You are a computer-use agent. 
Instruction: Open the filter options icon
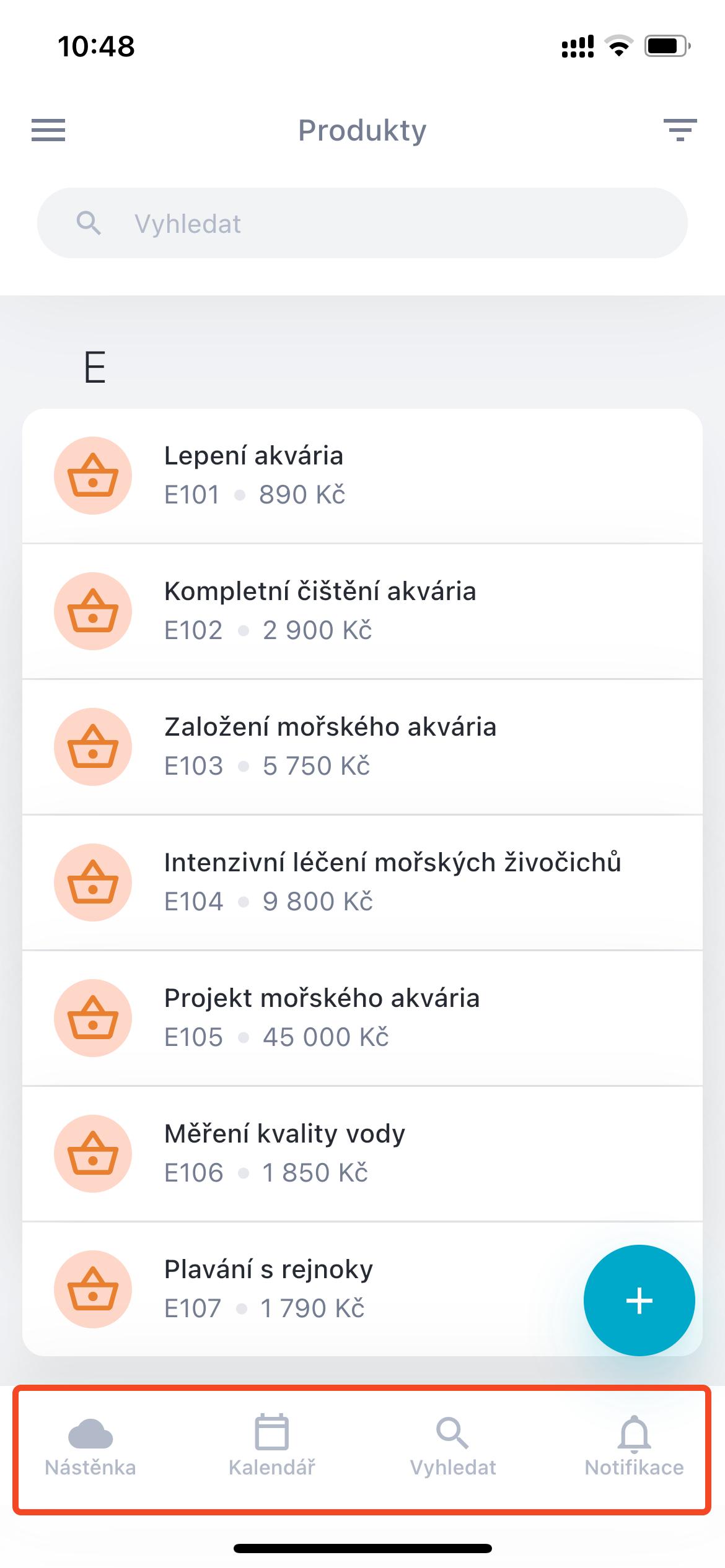pyautogui.click(x=680, y=130)
